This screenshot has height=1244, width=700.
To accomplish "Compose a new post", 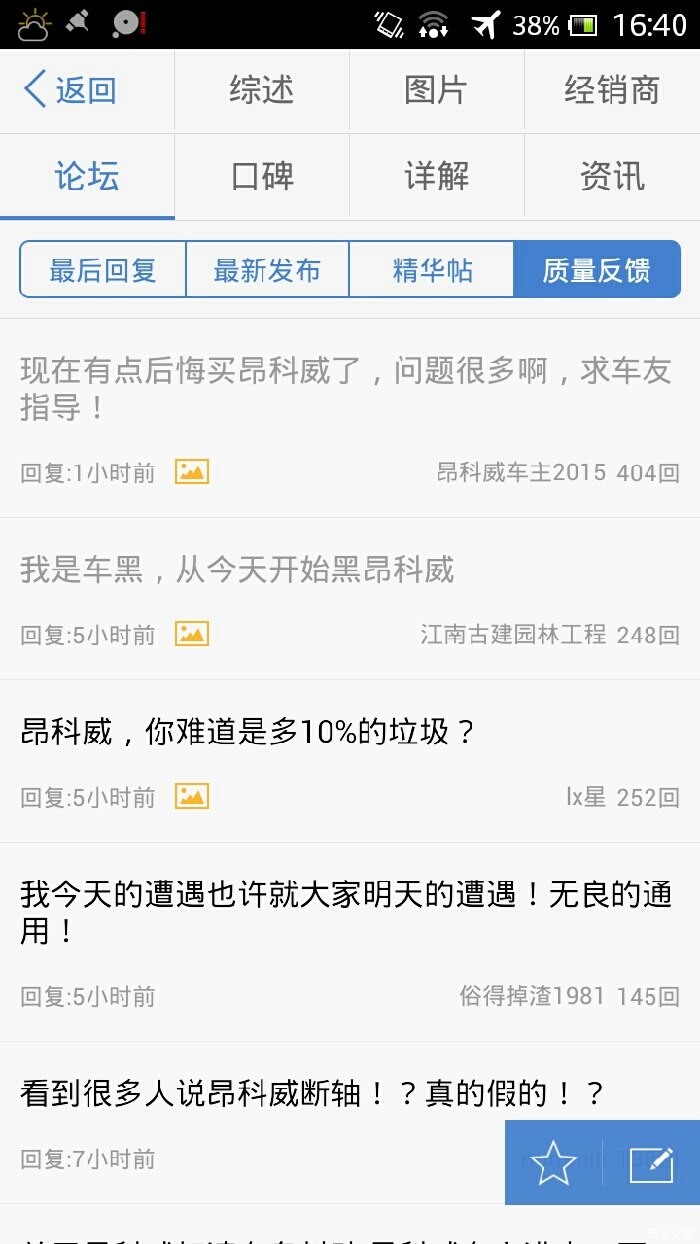I will [651, 1163].
